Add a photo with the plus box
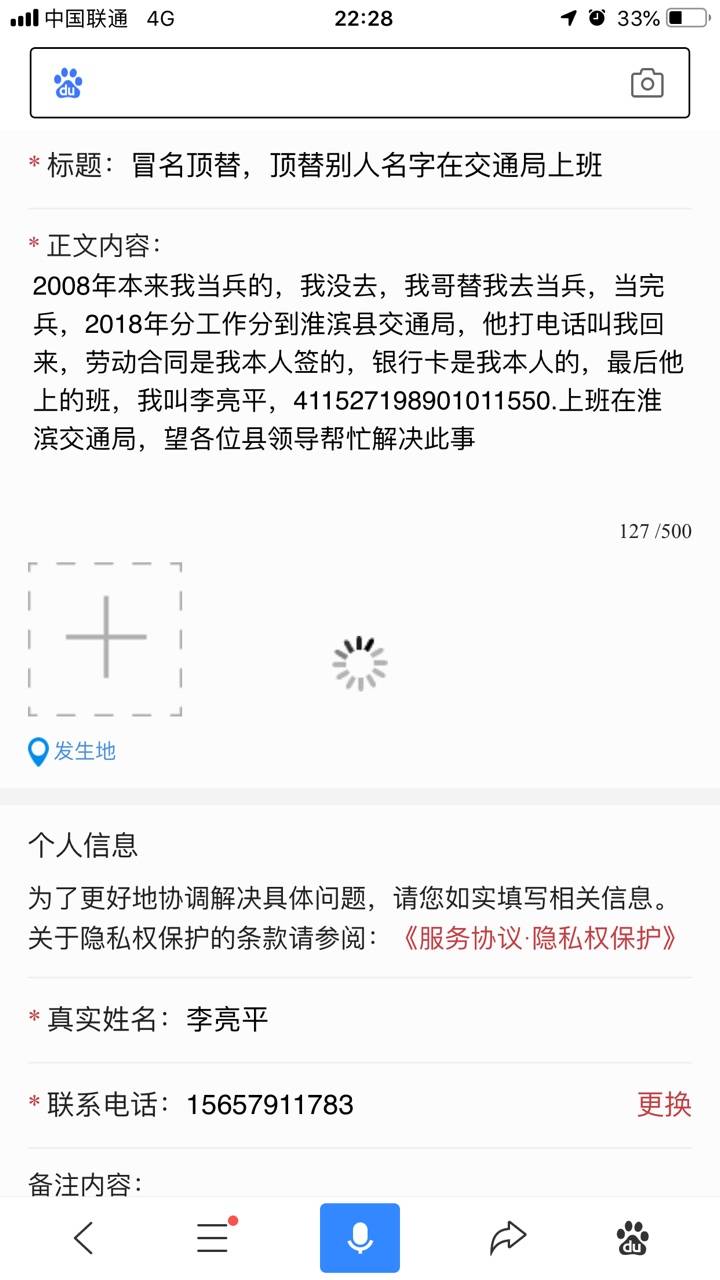 pyautogui.click(x=105, y=639)
